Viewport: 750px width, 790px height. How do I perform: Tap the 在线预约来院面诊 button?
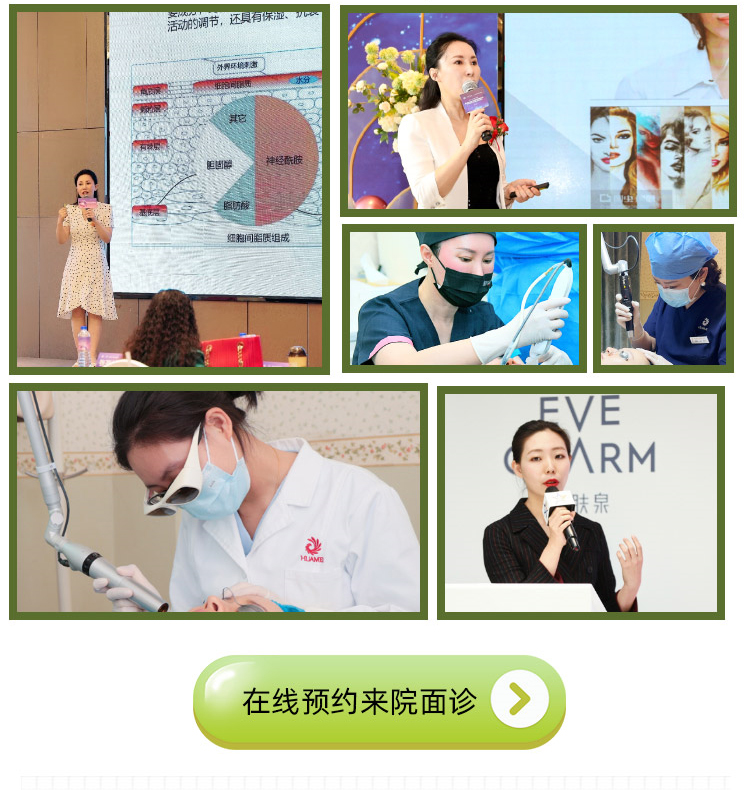coord(379,700)
